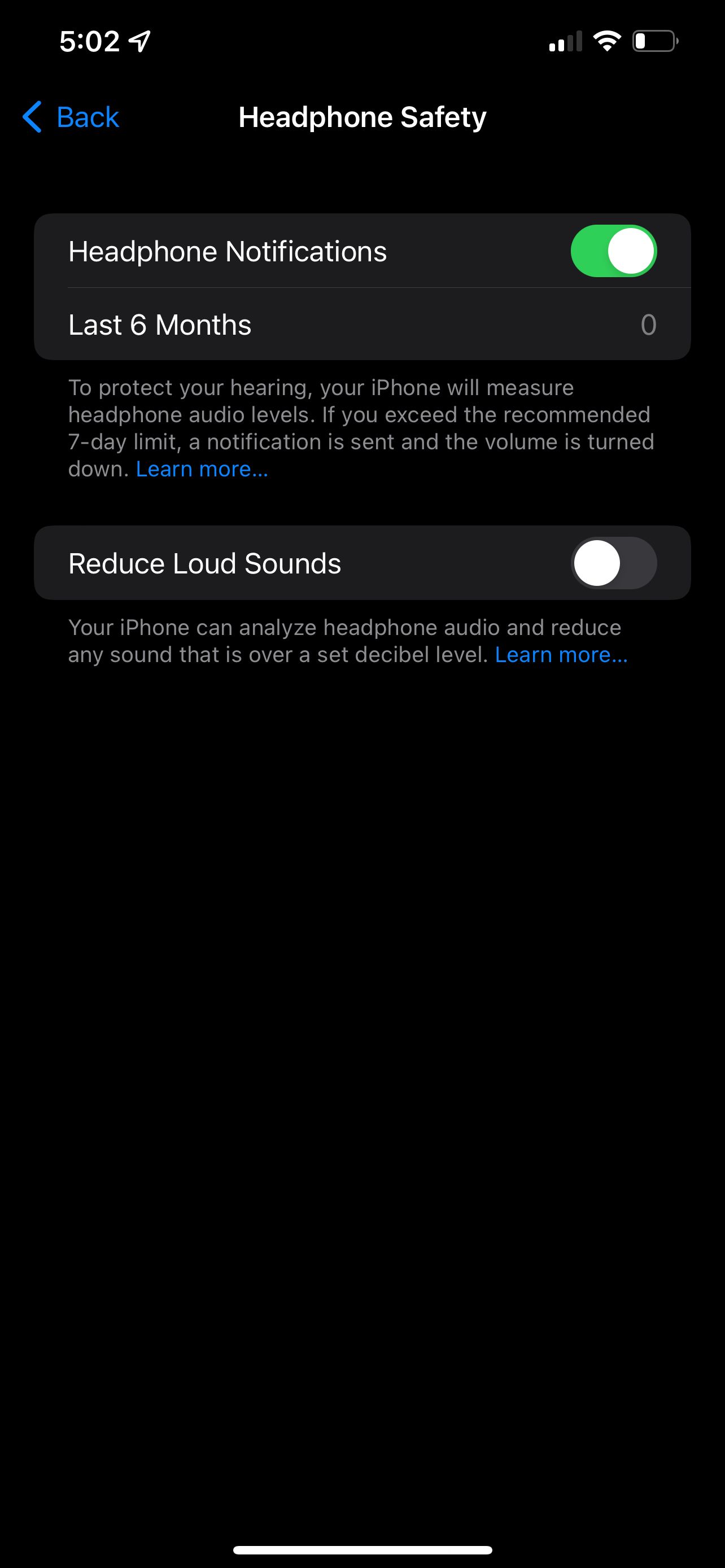This screenshot has width=725, height=1568.
Task: Tap the battery level indicator icon
Action: pos(654,41)
